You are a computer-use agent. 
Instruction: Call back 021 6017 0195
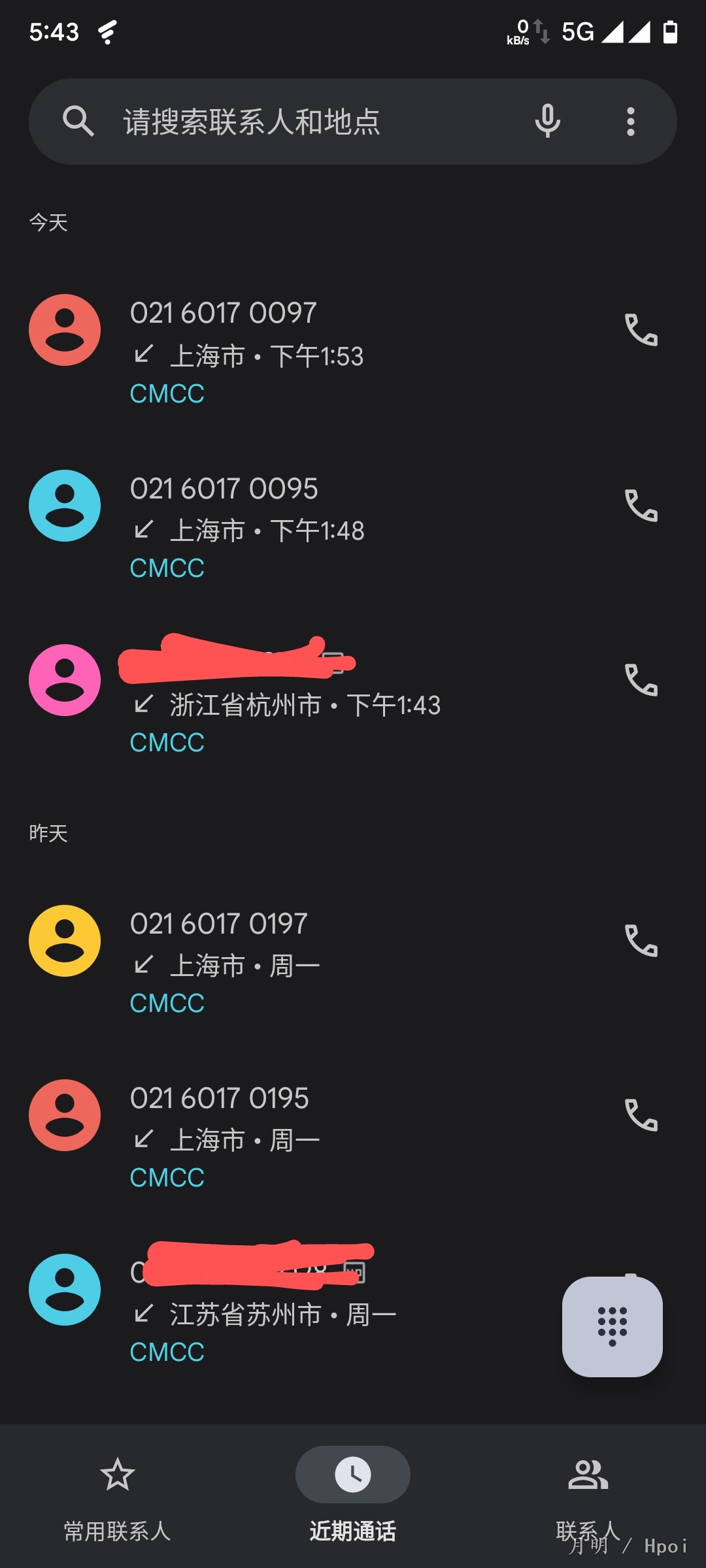641,1115
